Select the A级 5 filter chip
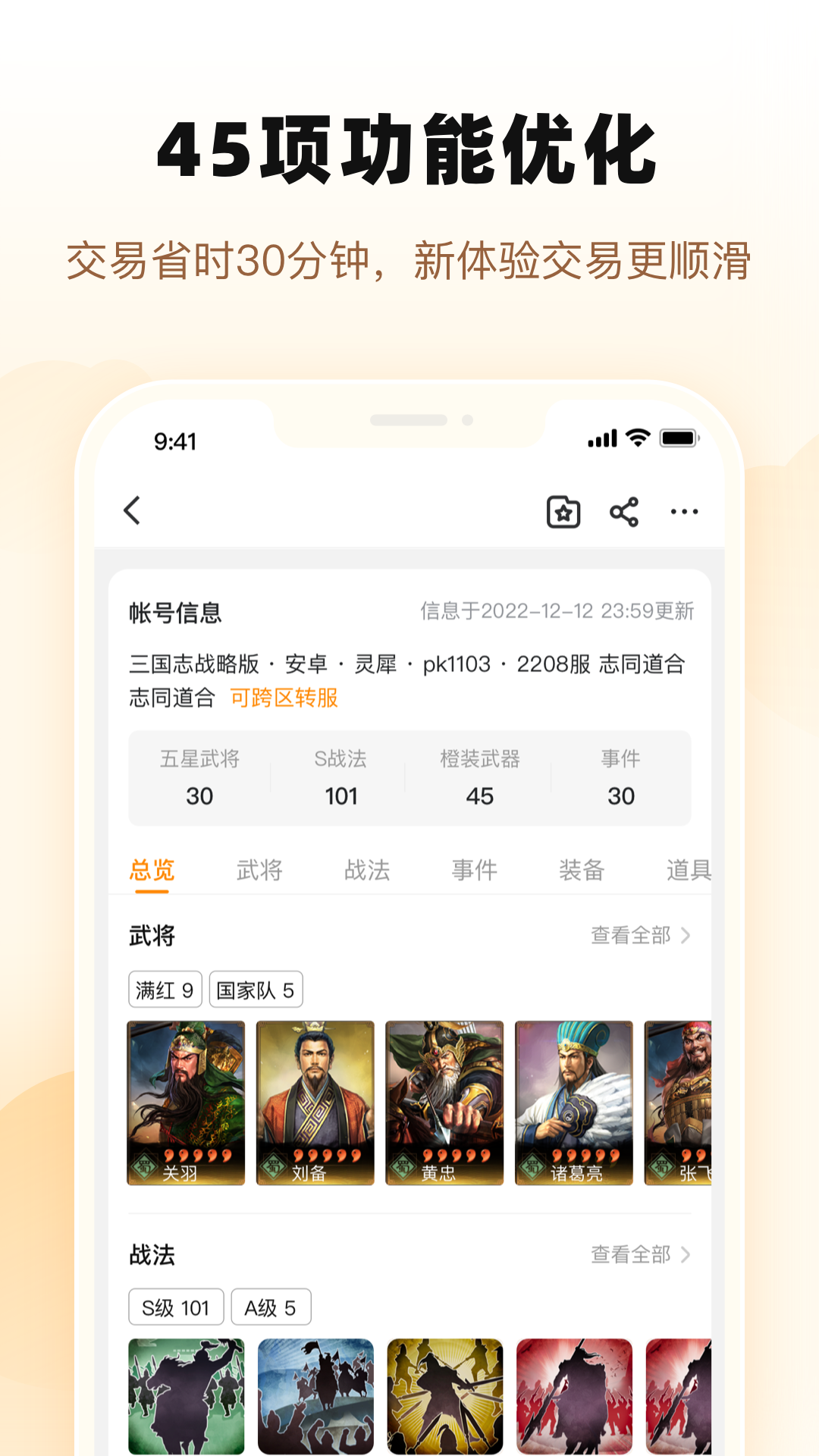The image size is (819, 1456). (271, 1307)
